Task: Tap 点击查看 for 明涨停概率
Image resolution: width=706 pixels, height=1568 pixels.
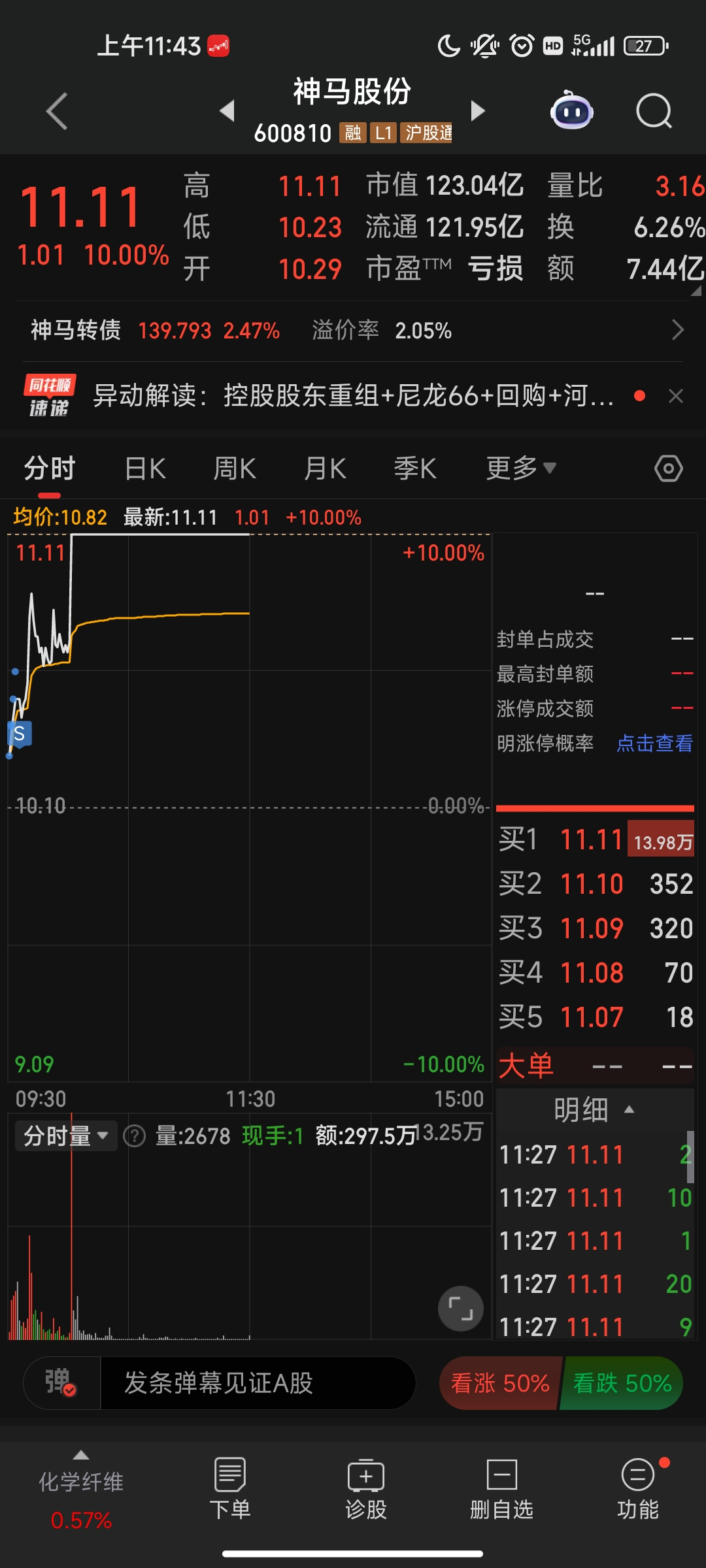Action: (654, 743)
